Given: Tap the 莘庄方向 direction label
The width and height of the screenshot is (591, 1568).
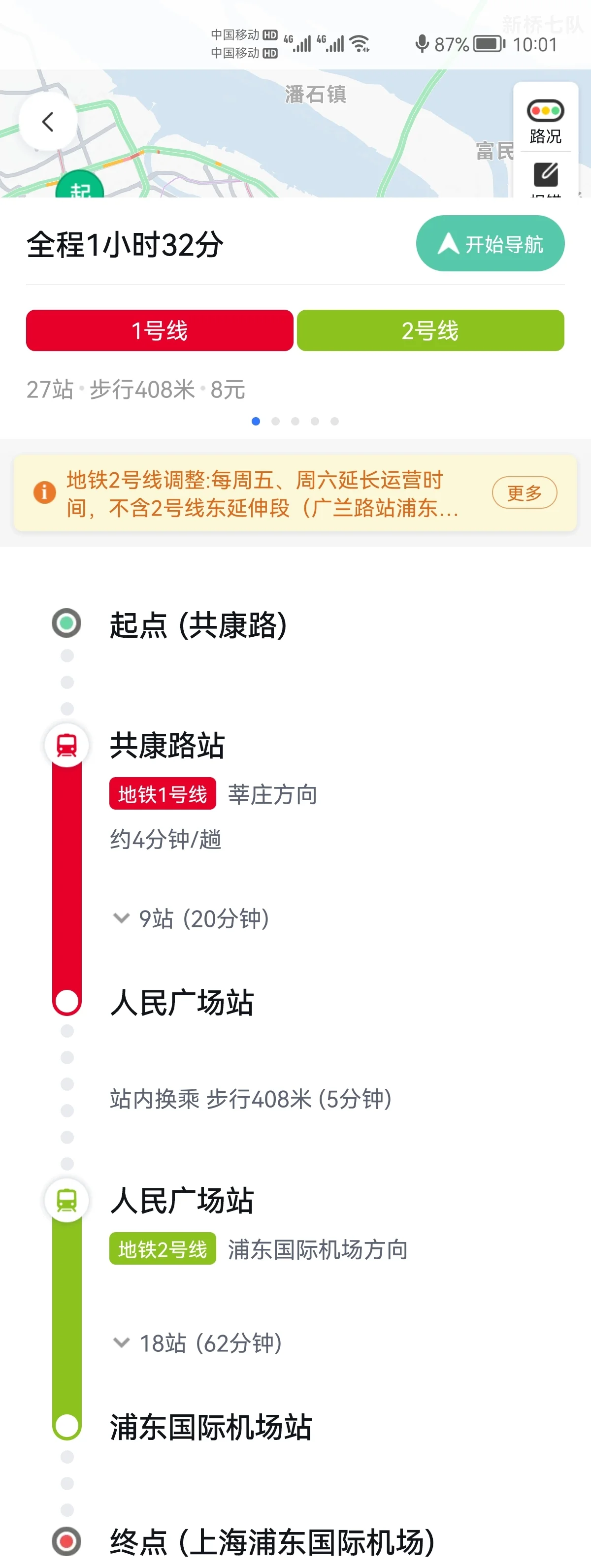Looking at the screenshot, I should pyautogui.click(x=272, y=793).
